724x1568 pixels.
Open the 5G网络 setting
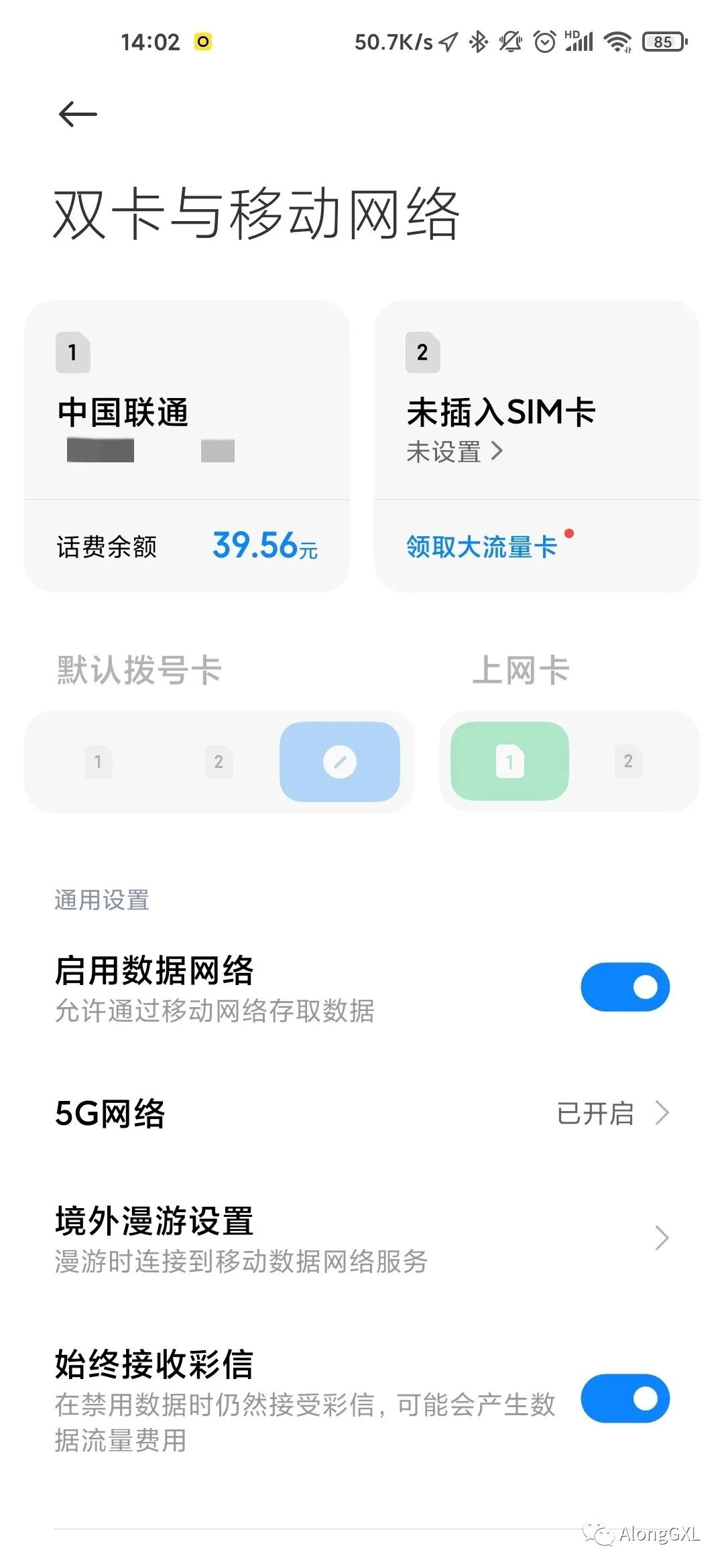[362, 1113]
